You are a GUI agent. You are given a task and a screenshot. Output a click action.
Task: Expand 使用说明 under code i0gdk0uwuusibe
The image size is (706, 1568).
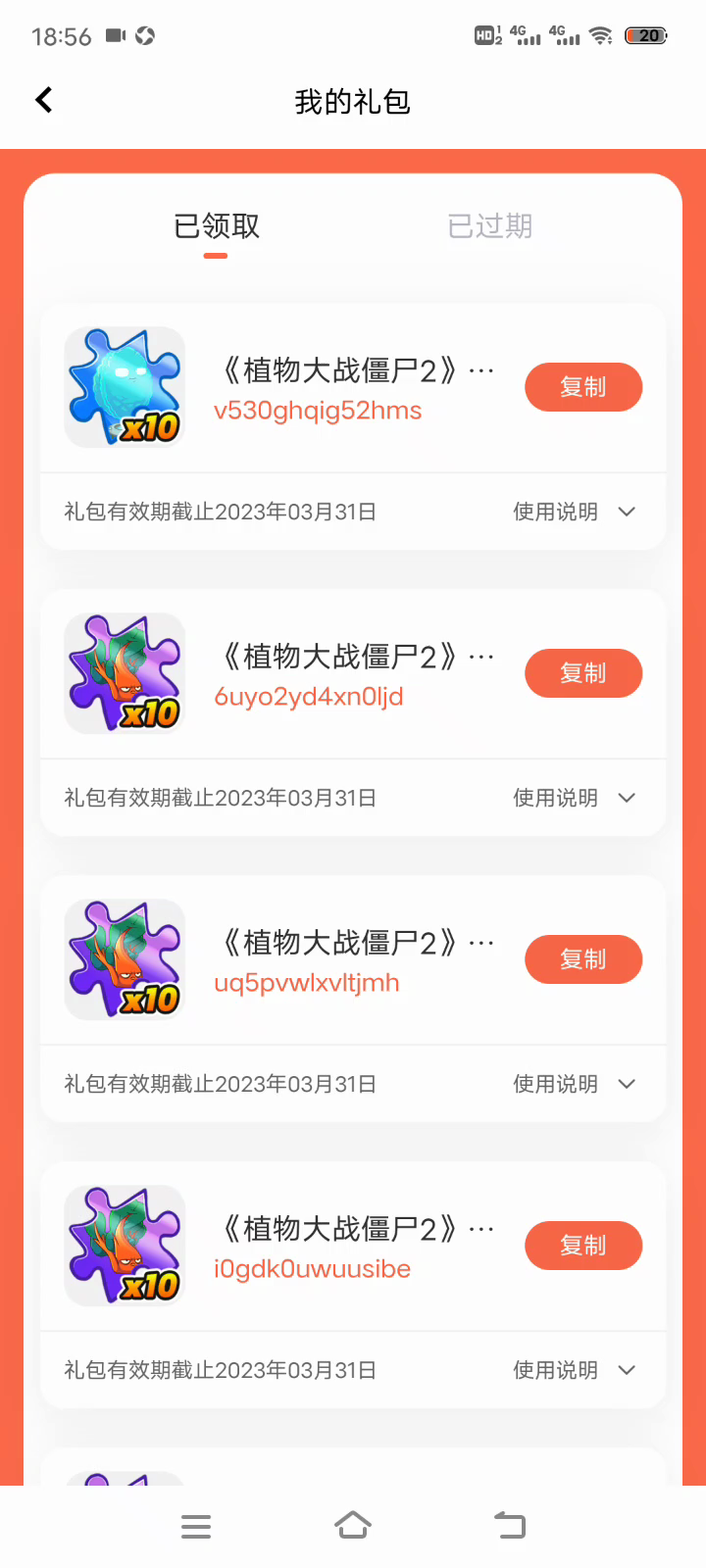coord(574,1370)
